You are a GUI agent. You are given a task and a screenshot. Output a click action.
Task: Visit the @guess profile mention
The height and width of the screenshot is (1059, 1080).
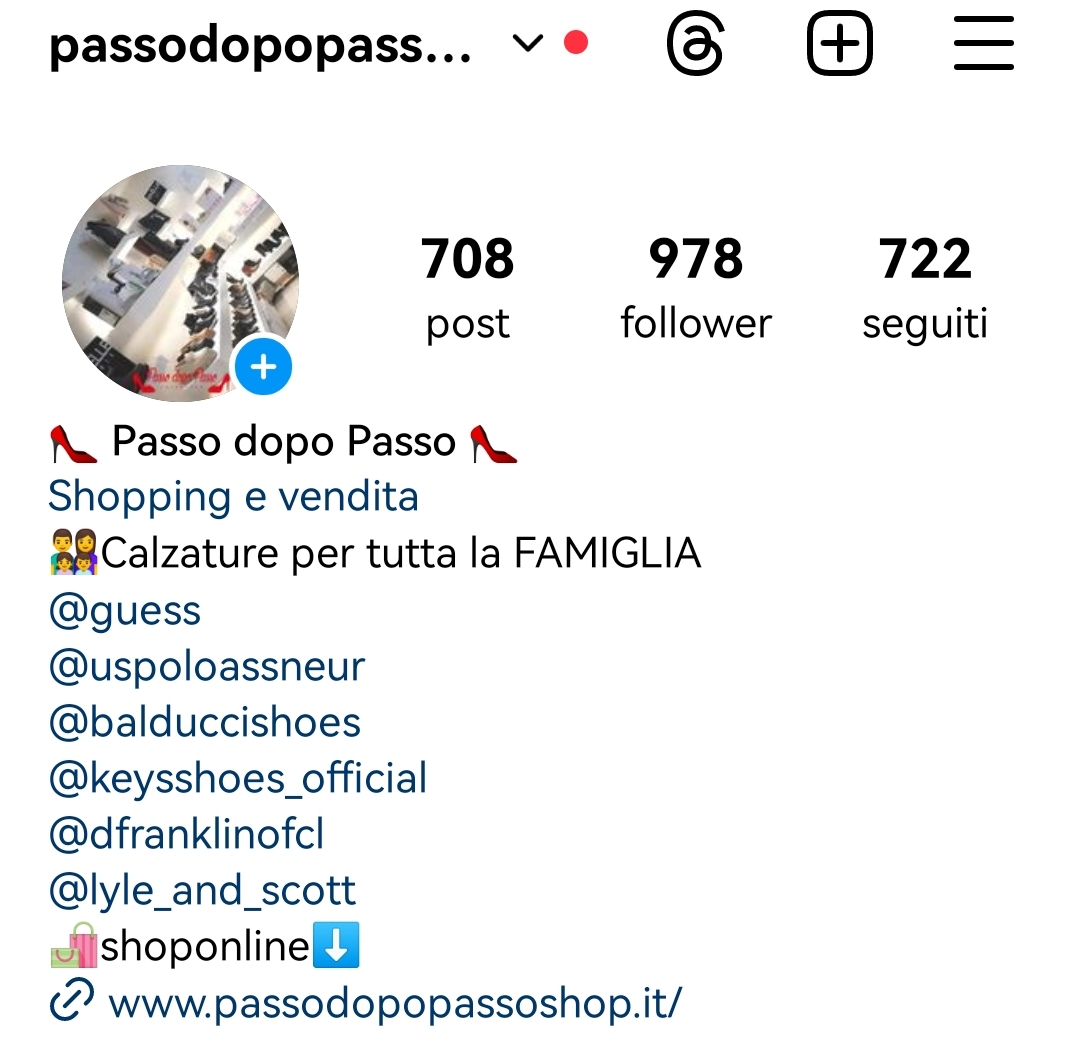(x=125, y=610)
